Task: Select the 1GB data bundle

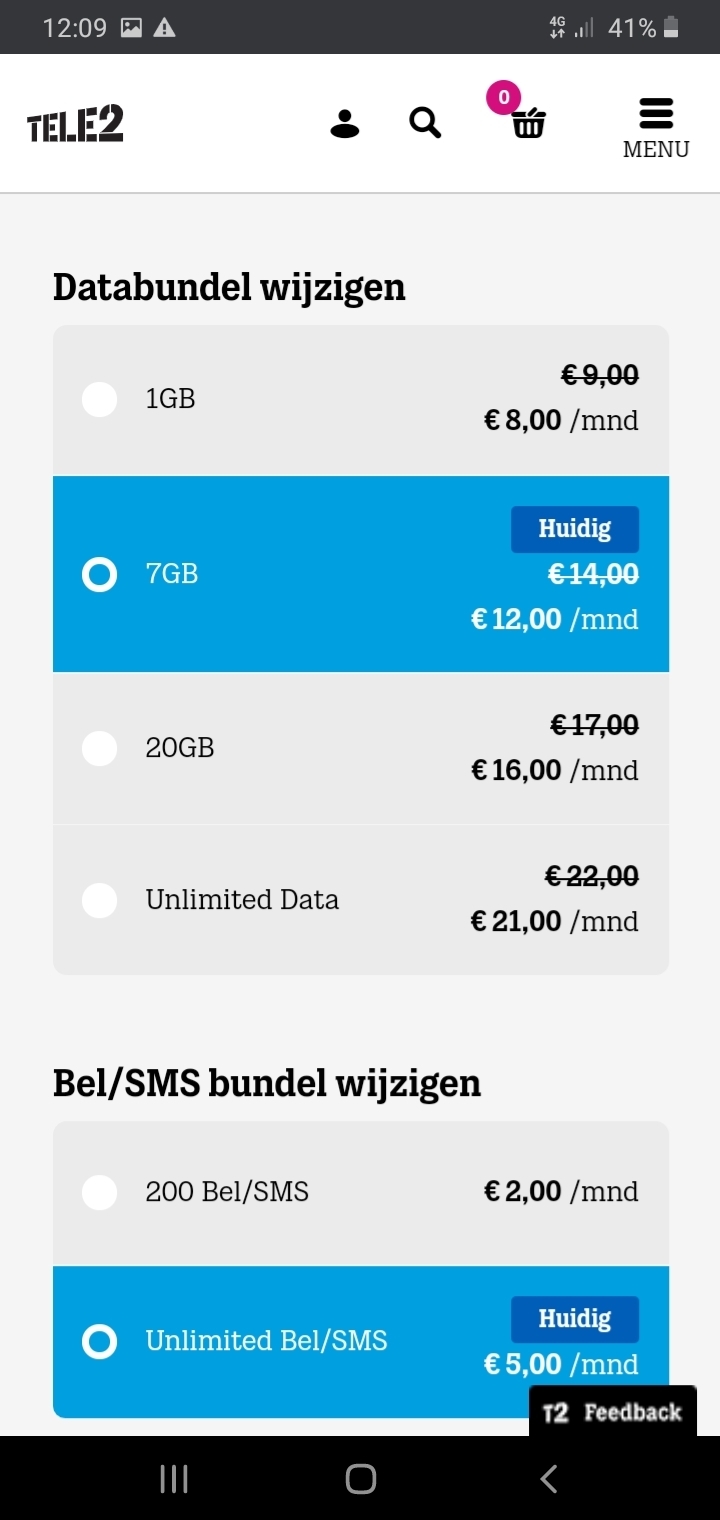Action: (361, 399)
